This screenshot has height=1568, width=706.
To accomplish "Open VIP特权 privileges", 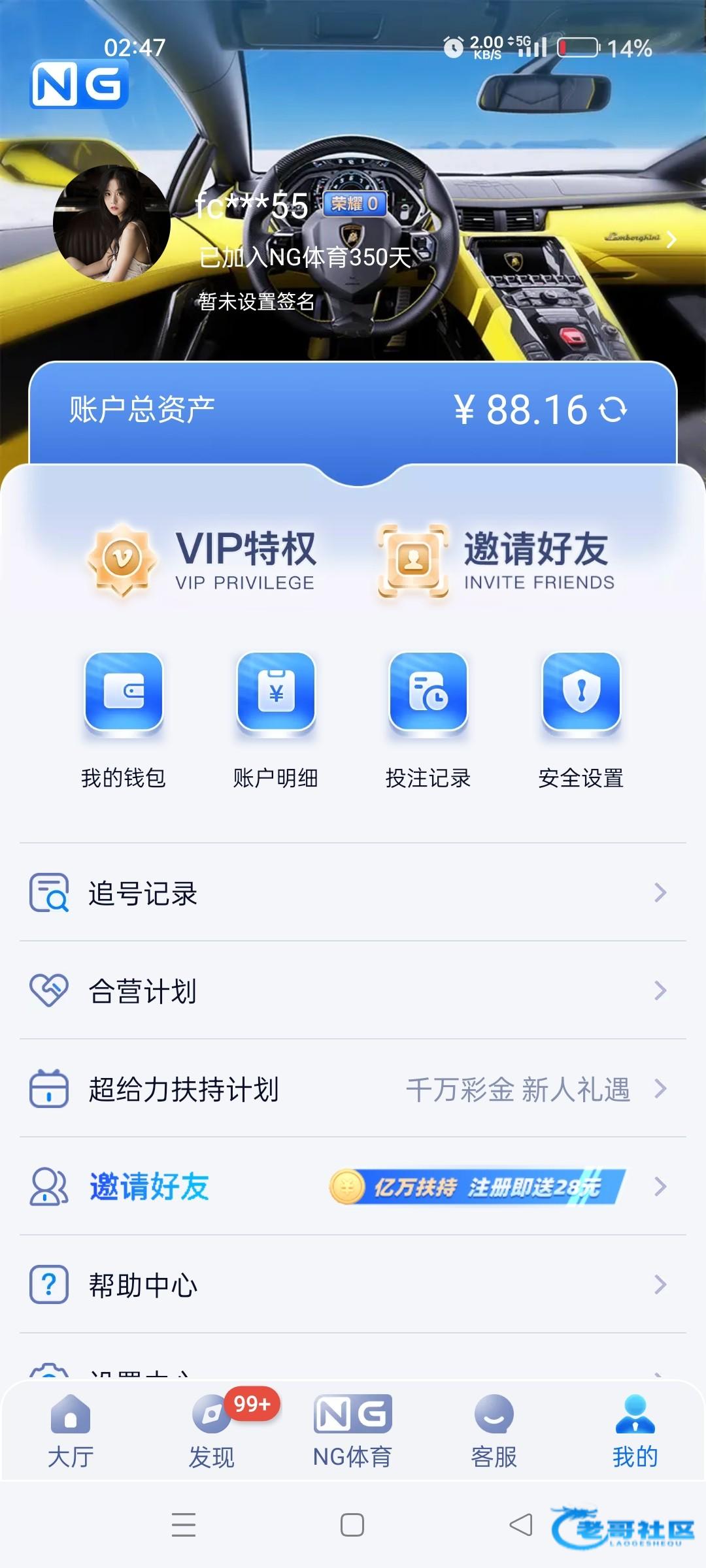I will pos(203,560).
